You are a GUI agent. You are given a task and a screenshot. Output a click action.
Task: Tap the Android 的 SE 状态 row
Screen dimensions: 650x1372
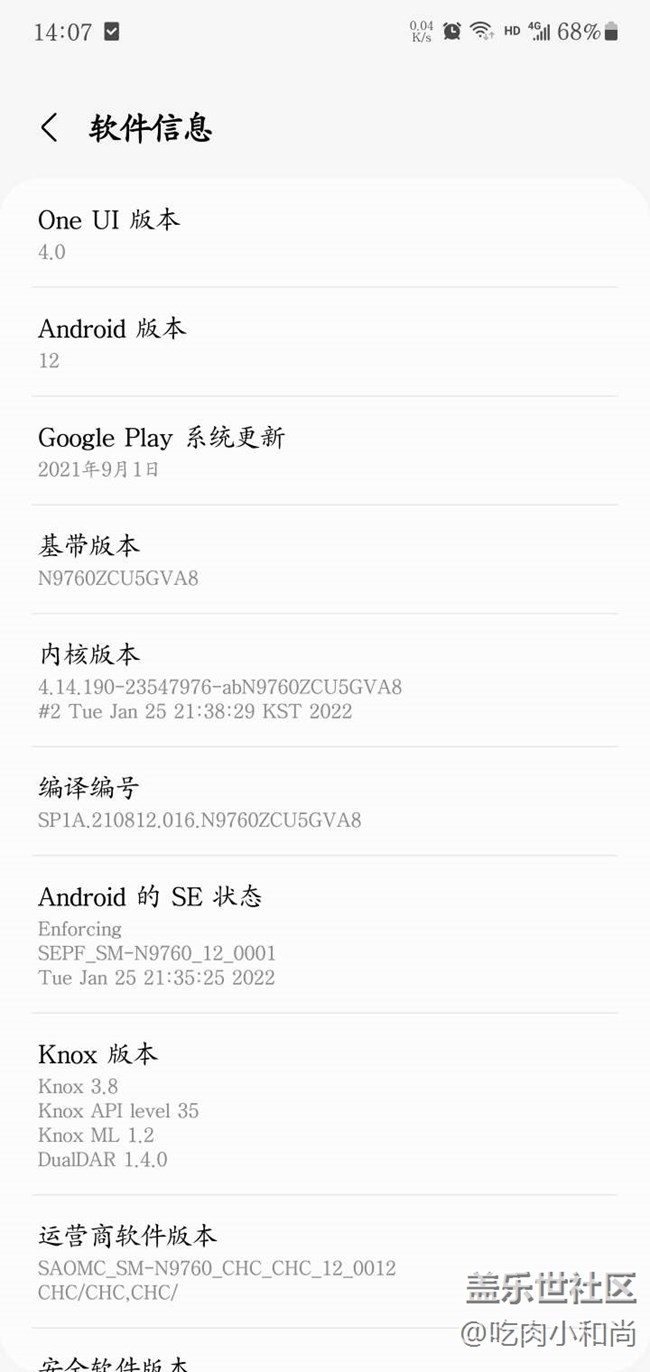point(324,934)
